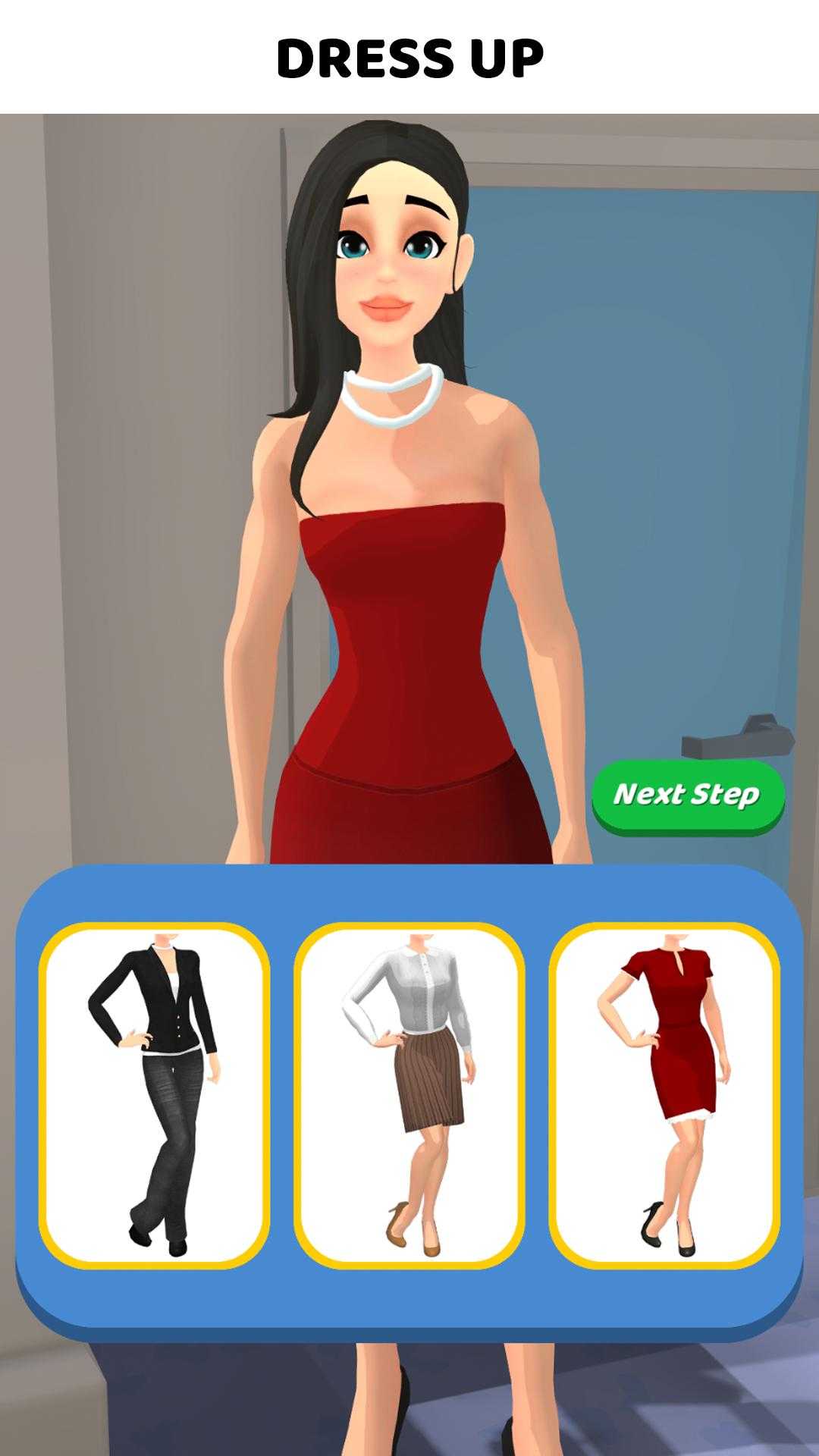The image size is (819, 1456).
Task: Select the black blazer and jeans outfit
Action: 155,1095
